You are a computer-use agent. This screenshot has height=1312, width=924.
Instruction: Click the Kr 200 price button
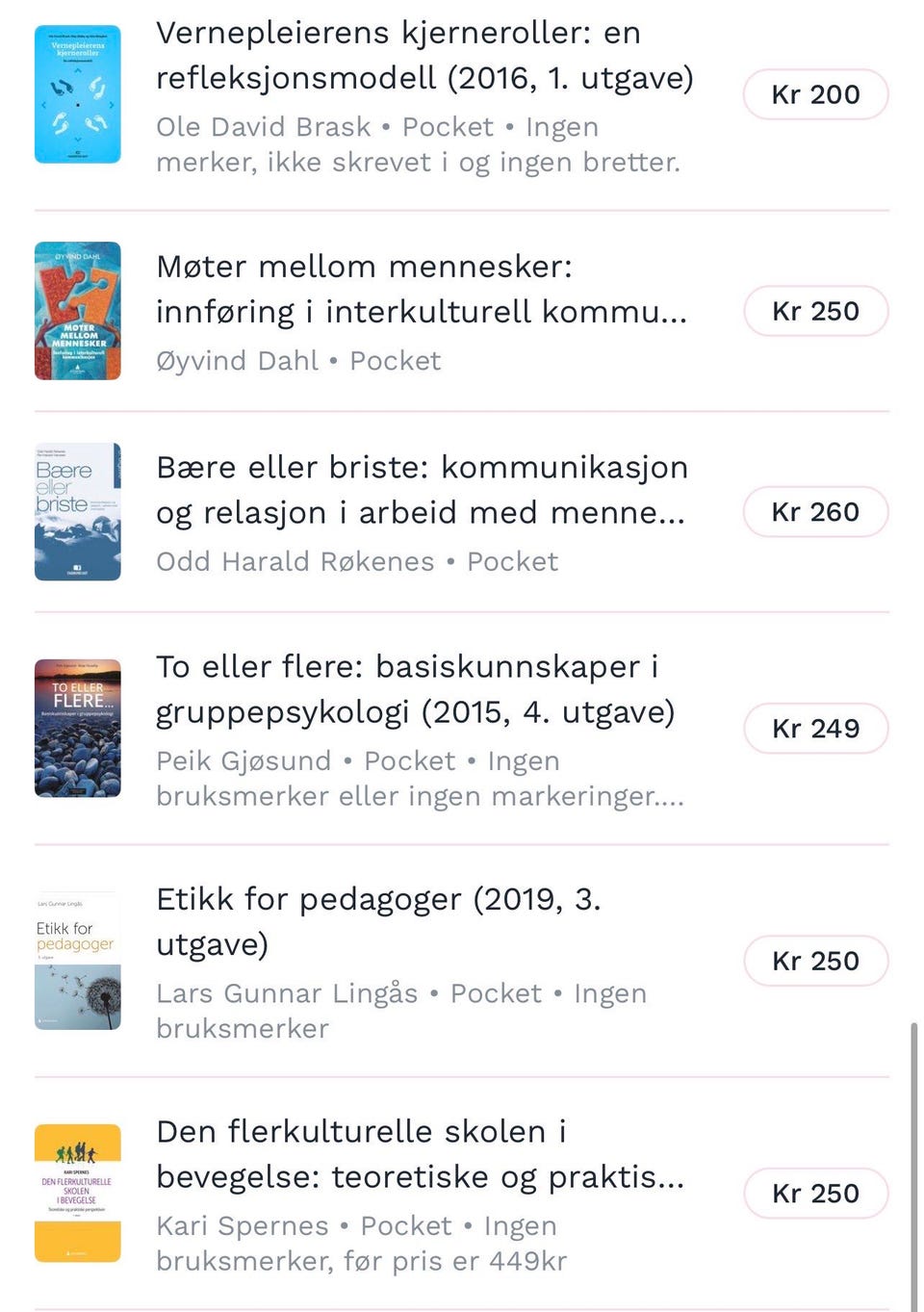815,93
